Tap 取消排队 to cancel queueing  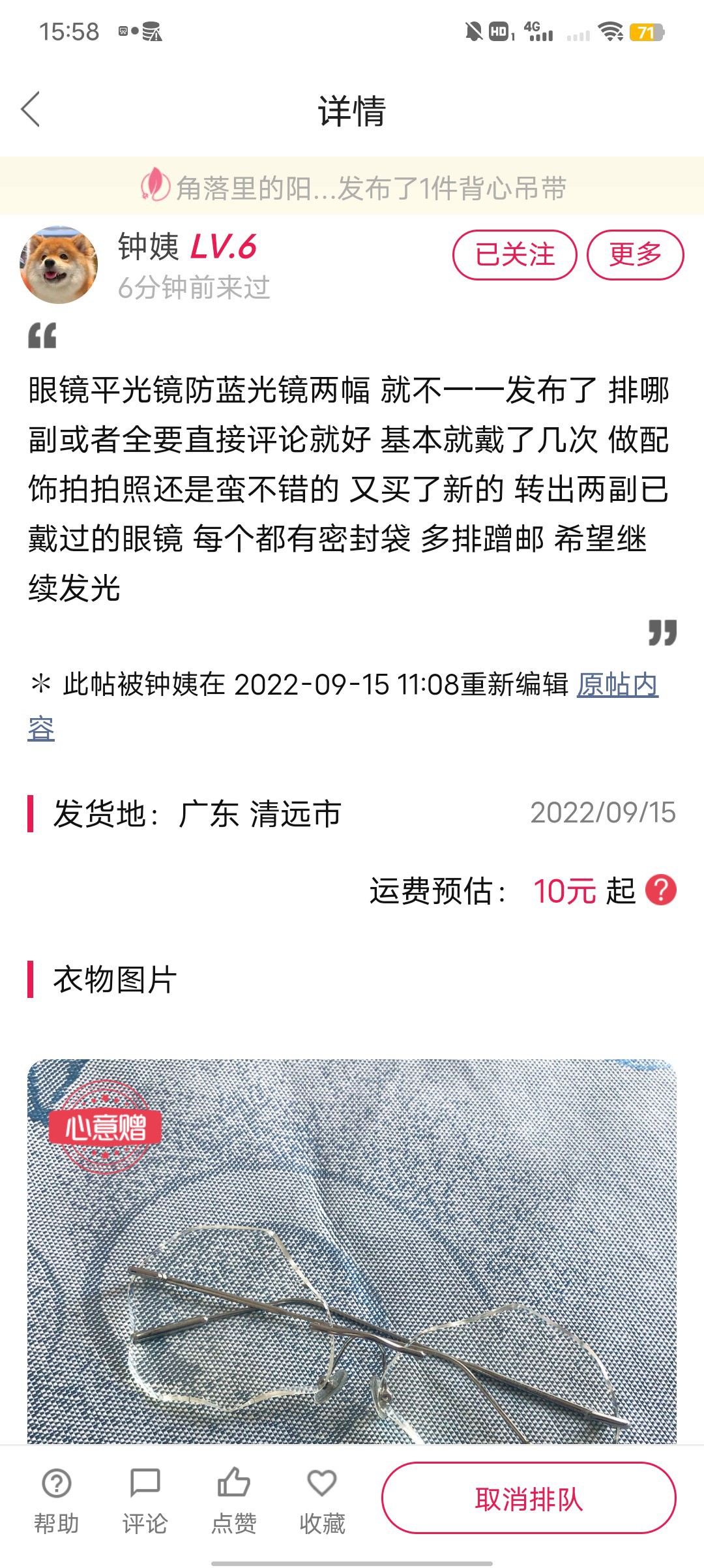(x=529, y=1498)
